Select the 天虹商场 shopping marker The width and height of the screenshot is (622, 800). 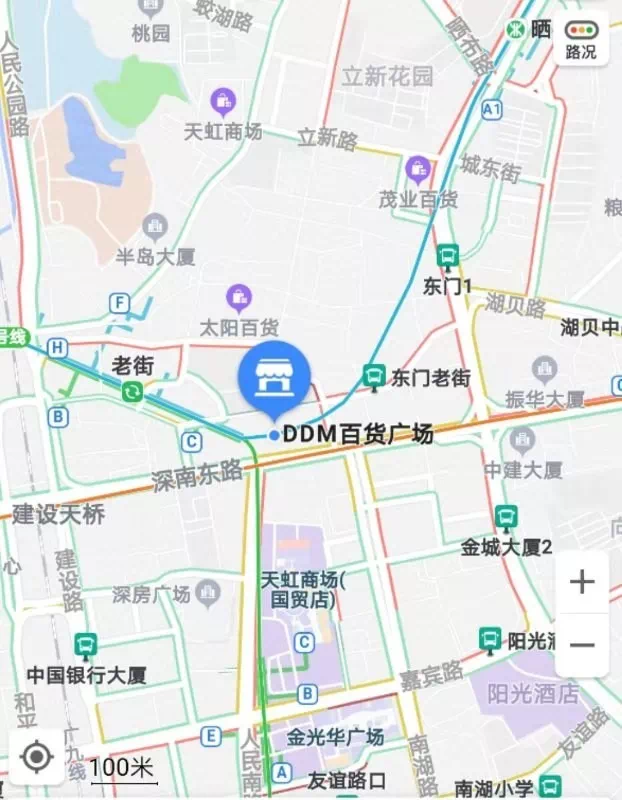[x=222, y=101]
